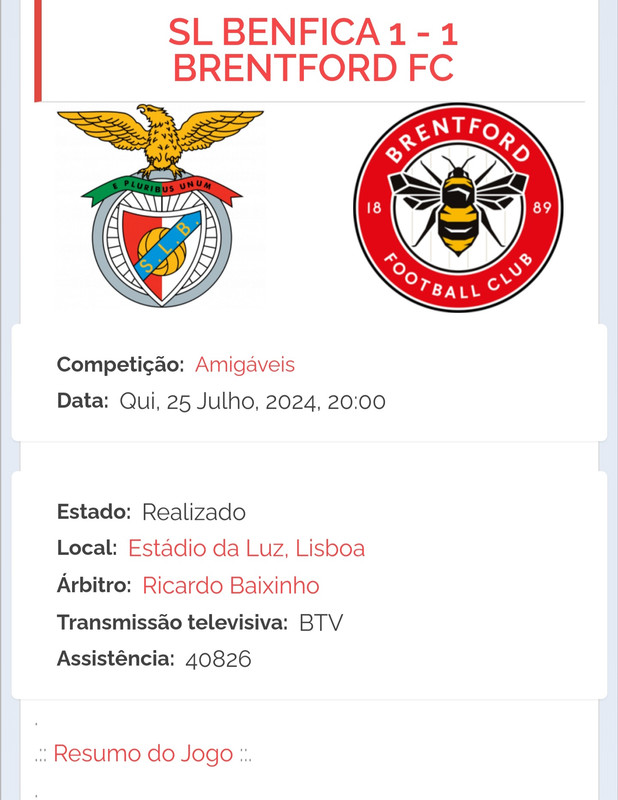Image resolution: width=618 pixels, height=800 pixels.
Task: Open the Resumo do Jogo link
Action: point(143,753)
